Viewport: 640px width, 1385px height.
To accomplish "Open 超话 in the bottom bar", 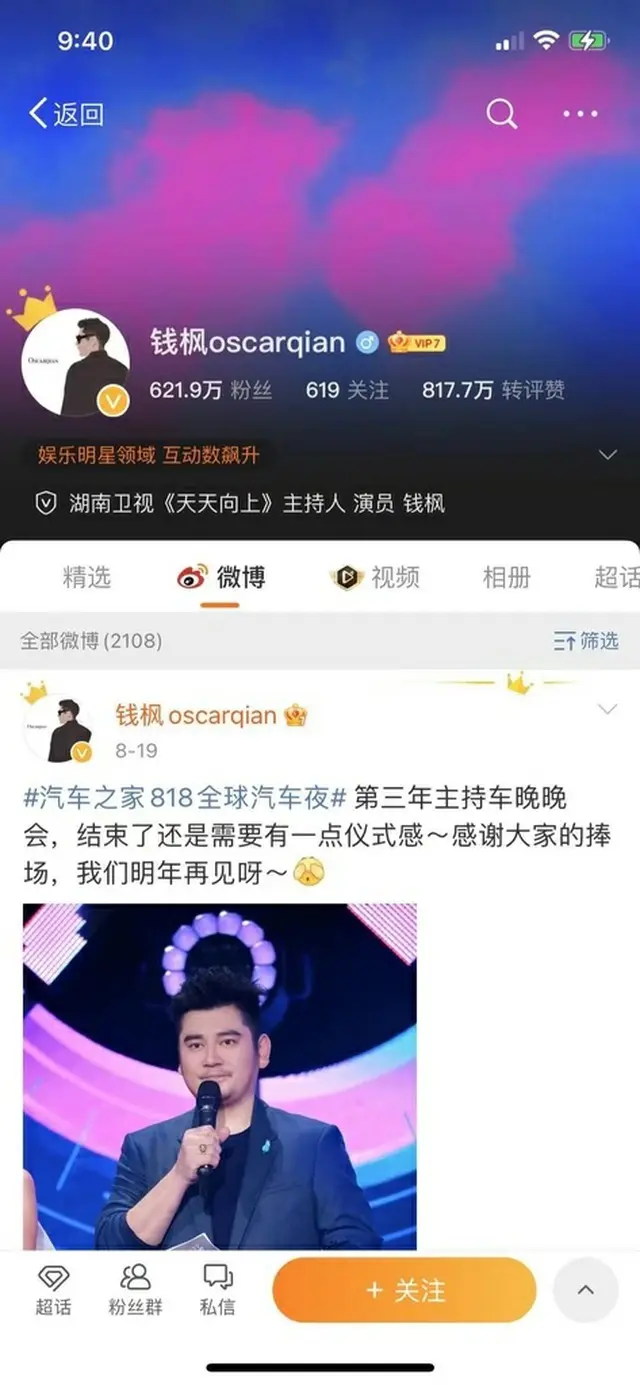I will pos(53,1290).
